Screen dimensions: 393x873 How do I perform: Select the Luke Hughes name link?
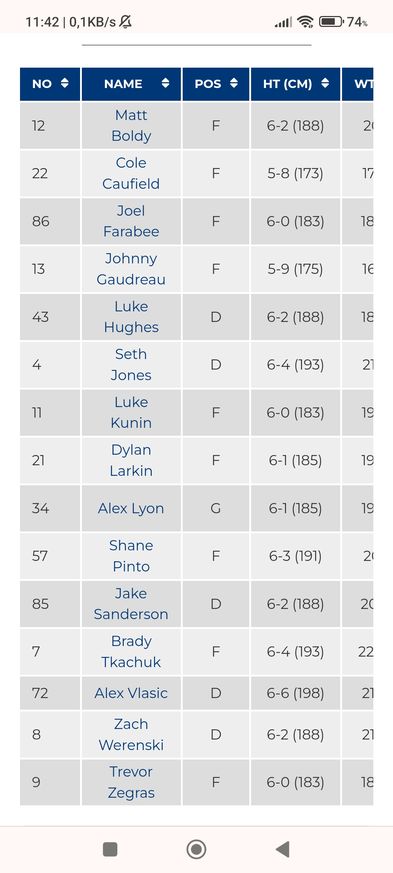click(x=131, y=317)
